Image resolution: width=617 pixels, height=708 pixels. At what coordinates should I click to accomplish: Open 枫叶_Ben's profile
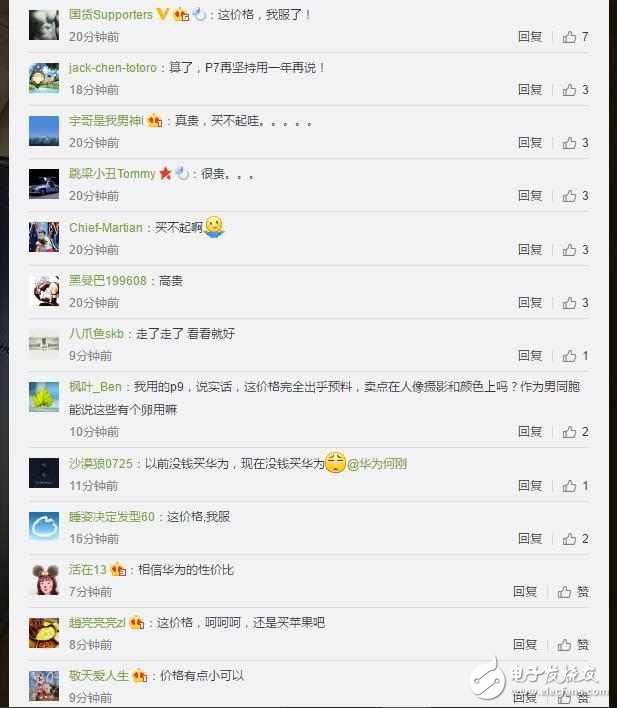point(96,386)
